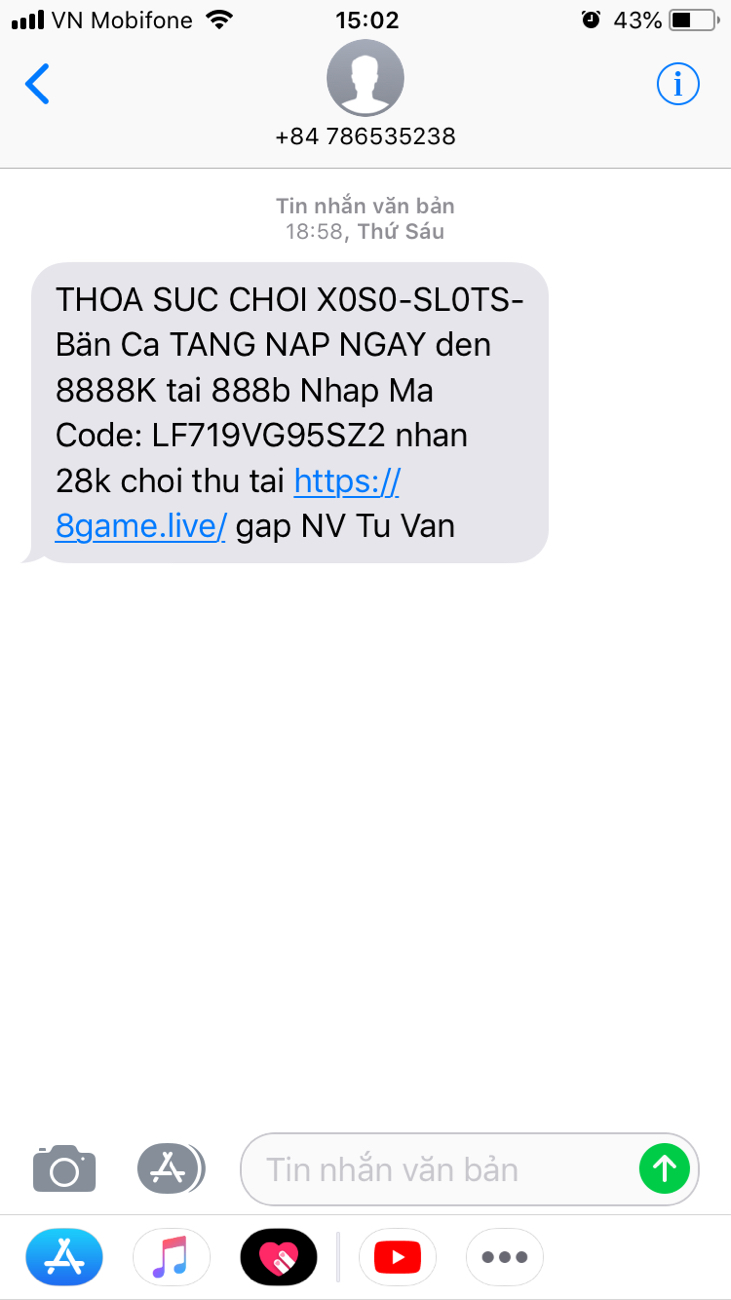Screen dimensions: 731x1300
Task: Open YouTube in the app strip
Action: click(x=397, y=1257)
